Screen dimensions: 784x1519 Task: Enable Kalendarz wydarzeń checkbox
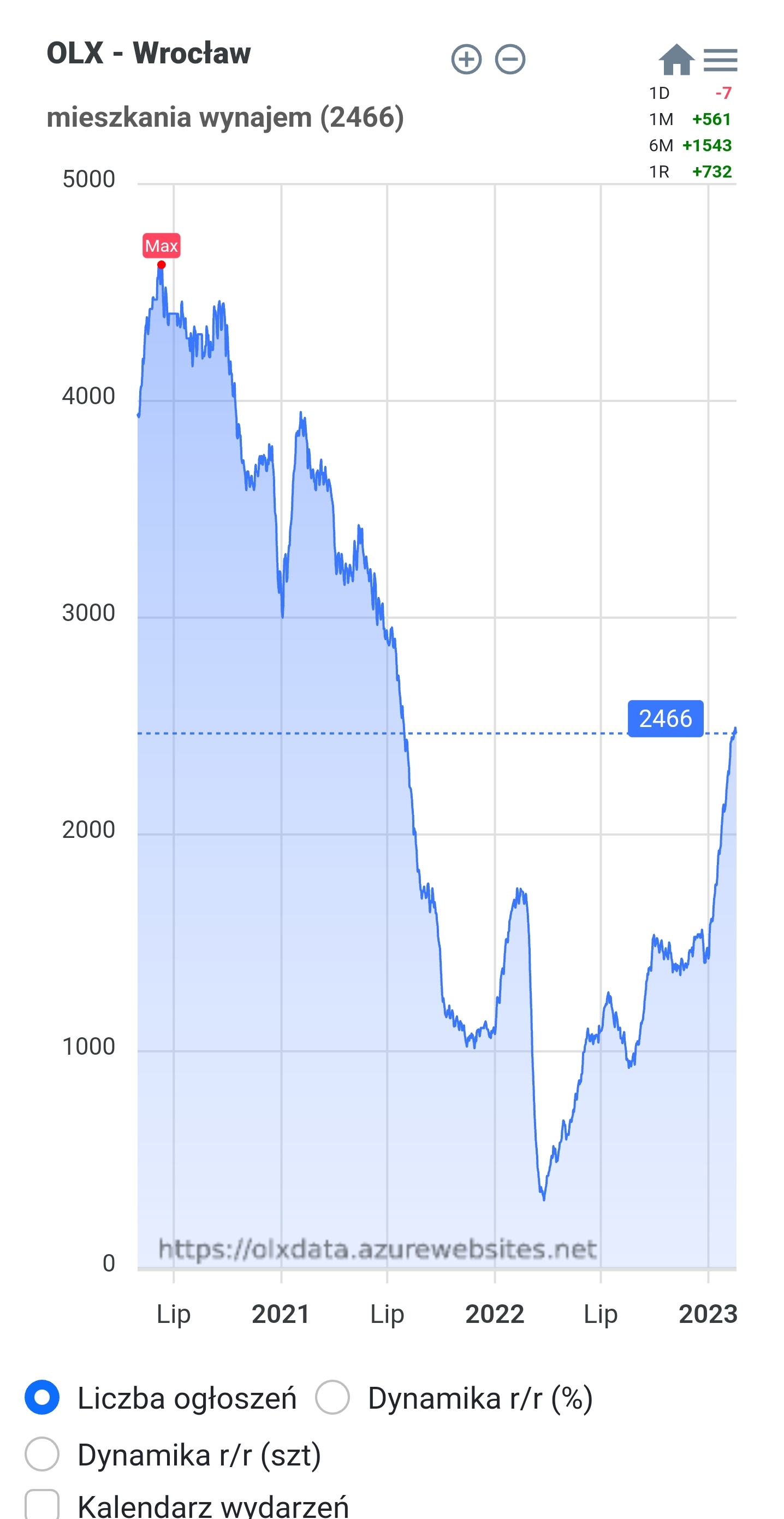(42, 1505)
